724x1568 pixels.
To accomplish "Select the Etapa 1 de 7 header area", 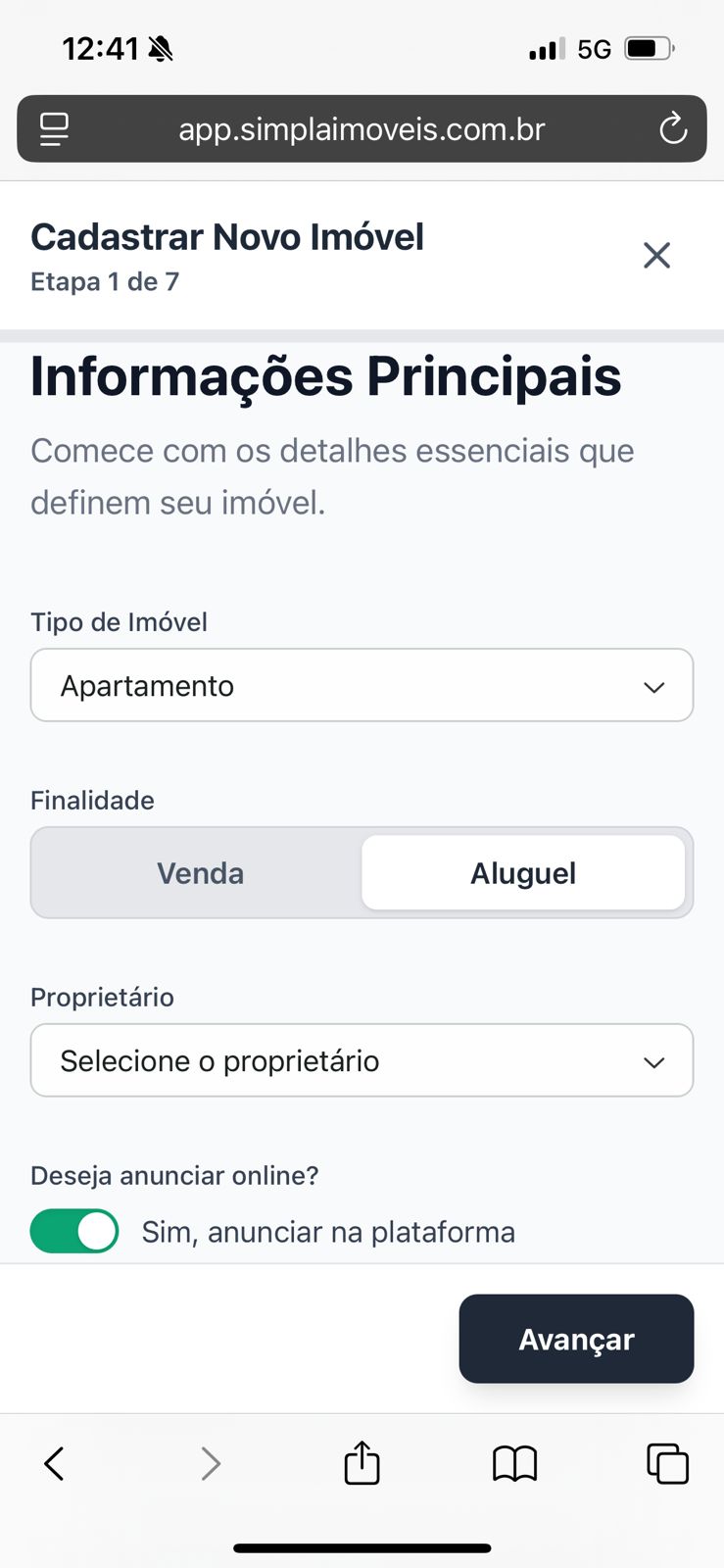I will click(x=104, y=281).
